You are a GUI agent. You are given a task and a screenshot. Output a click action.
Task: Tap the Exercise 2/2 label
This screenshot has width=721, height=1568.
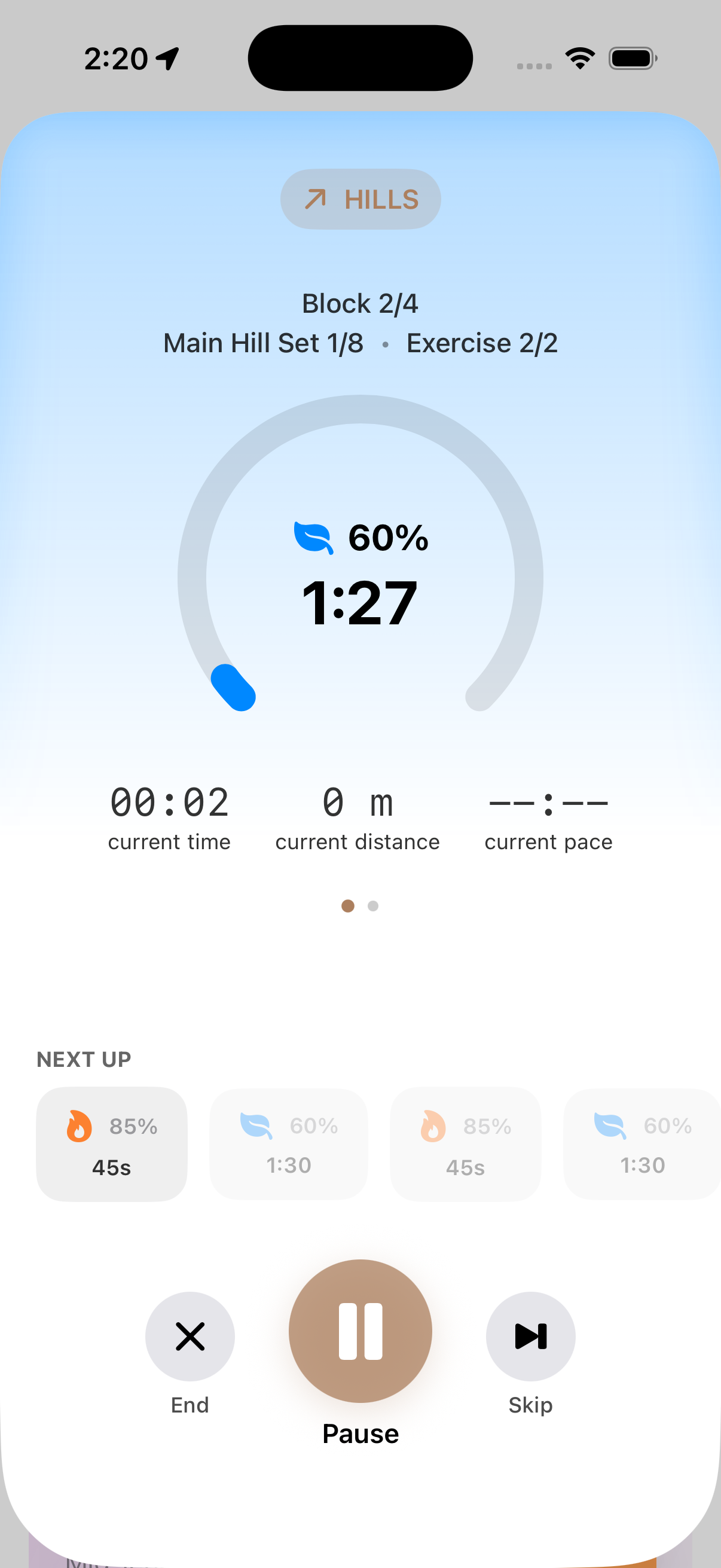(x=482, y=342)
